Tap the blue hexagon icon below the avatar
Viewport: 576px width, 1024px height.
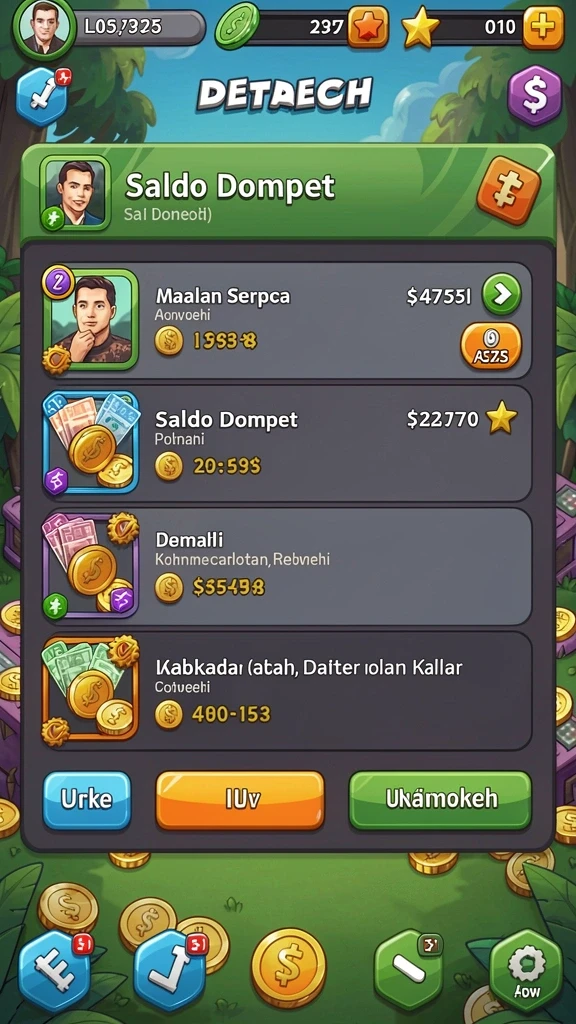tap(42, 97)
